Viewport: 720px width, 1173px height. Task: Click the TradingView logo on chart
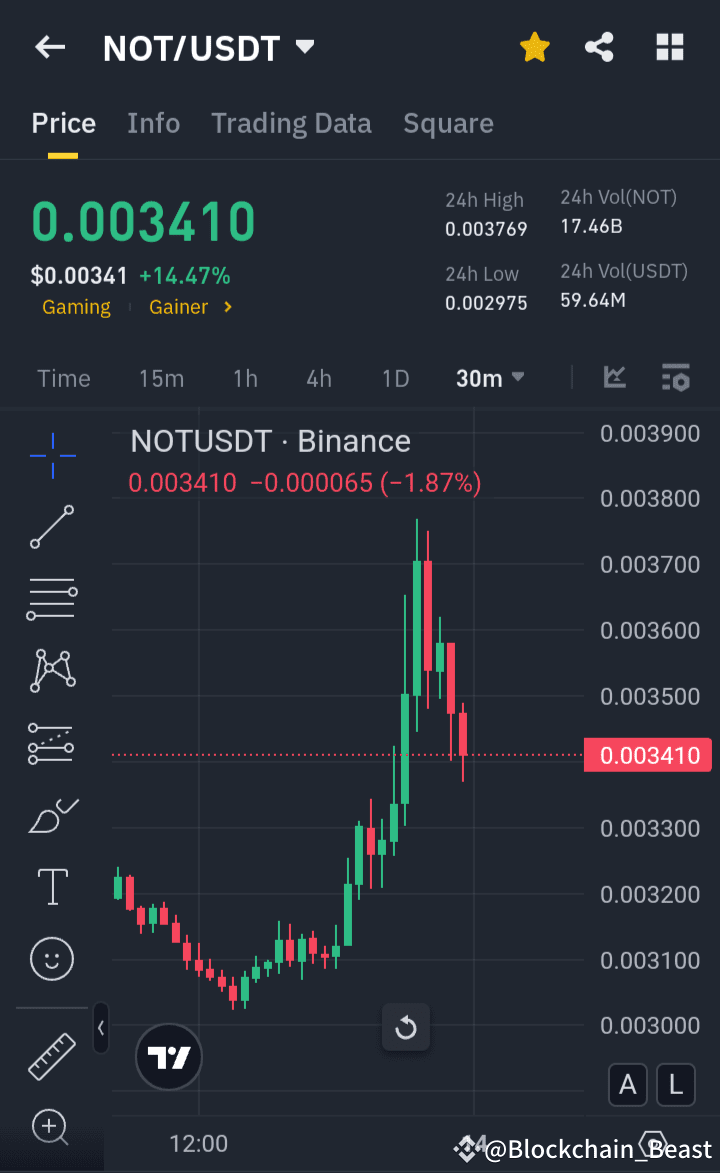coord(168,1056)
